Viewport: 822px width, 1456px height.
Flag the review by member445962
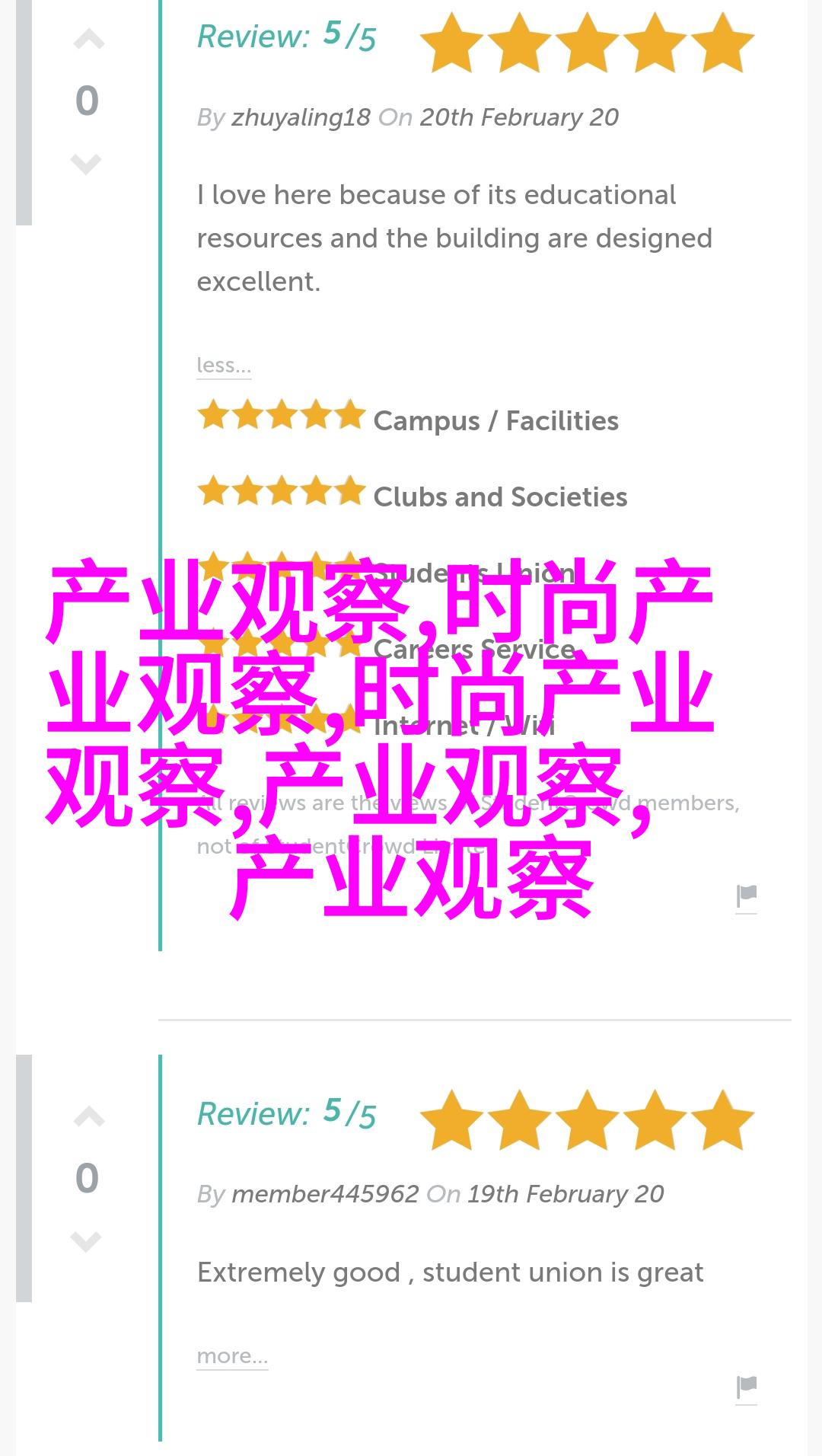coord(746,1387)
